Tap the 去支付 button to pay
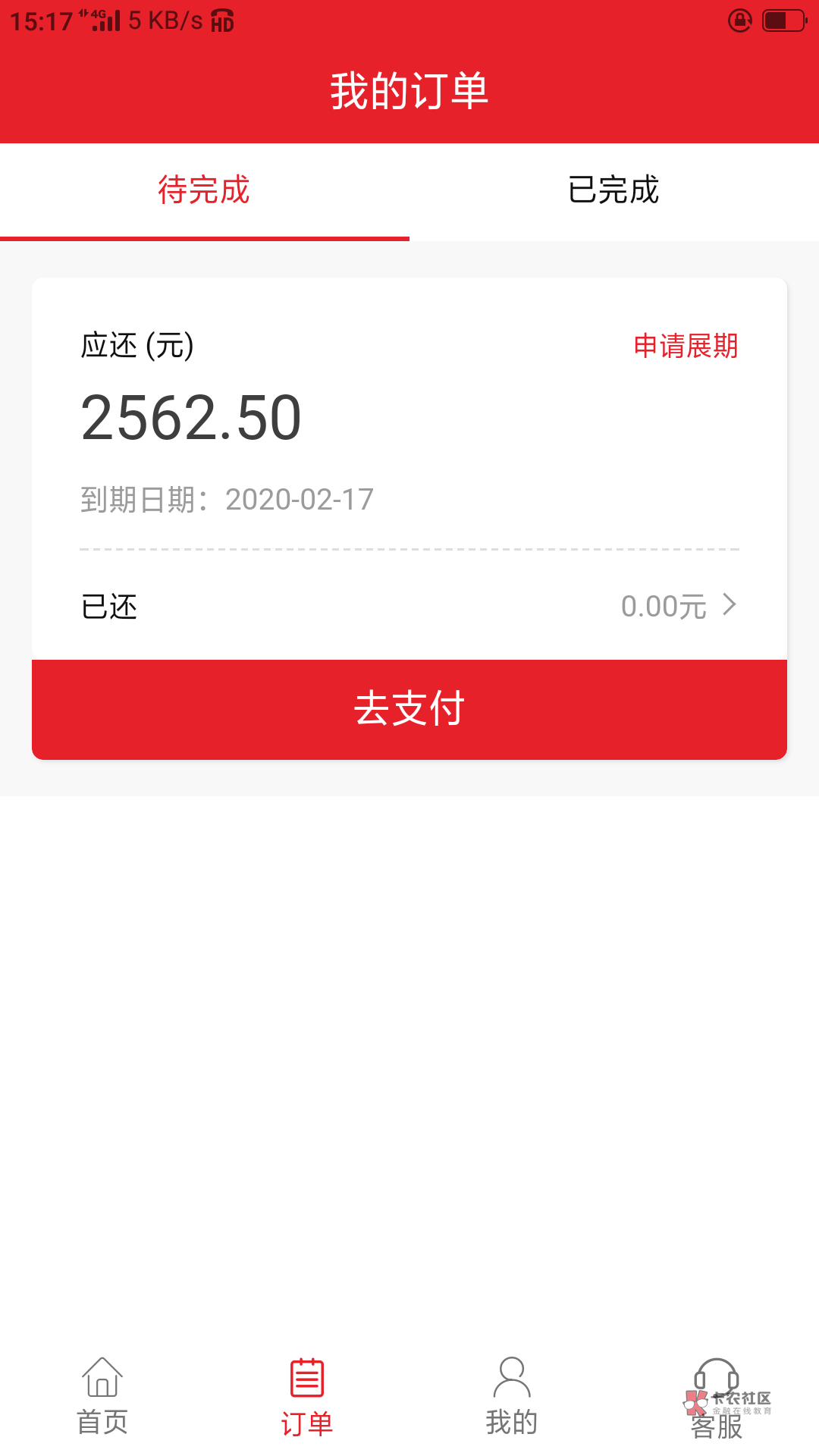This screenshot has width=819, height=1456. pyautogui.click(x=409, y=709)
